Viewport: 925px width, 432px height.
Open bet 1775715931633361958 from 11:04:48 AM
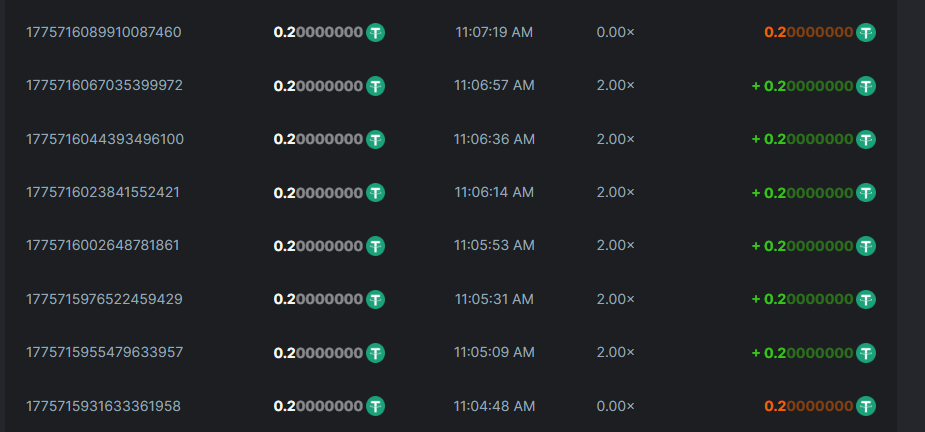103,406
